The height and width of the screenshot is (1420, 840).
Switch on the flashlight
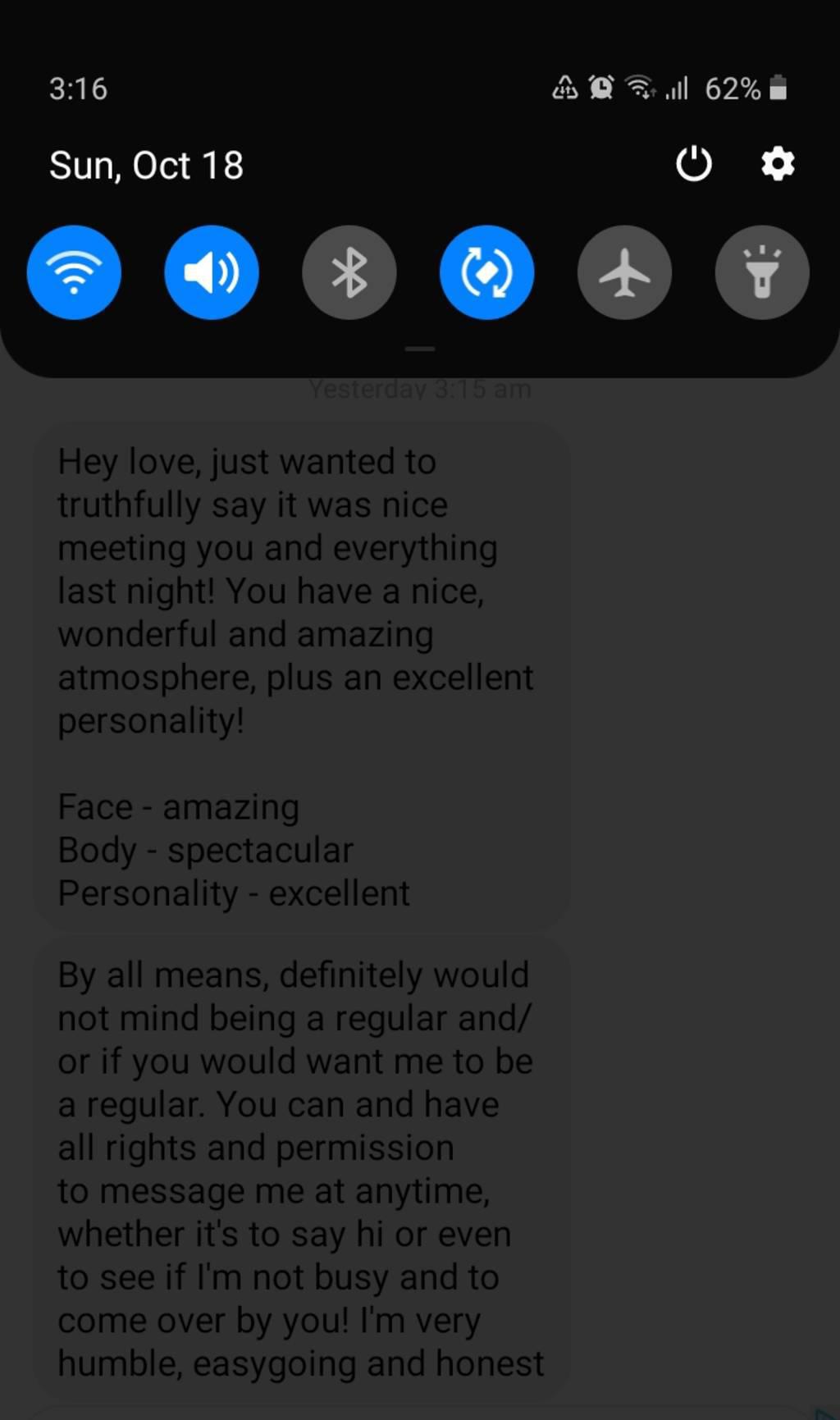click(762, 272)
